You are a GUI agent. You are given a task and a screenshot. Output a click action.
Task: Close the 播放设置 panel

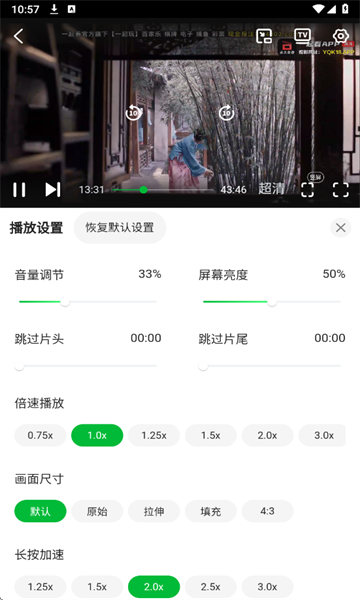point(340,228)
